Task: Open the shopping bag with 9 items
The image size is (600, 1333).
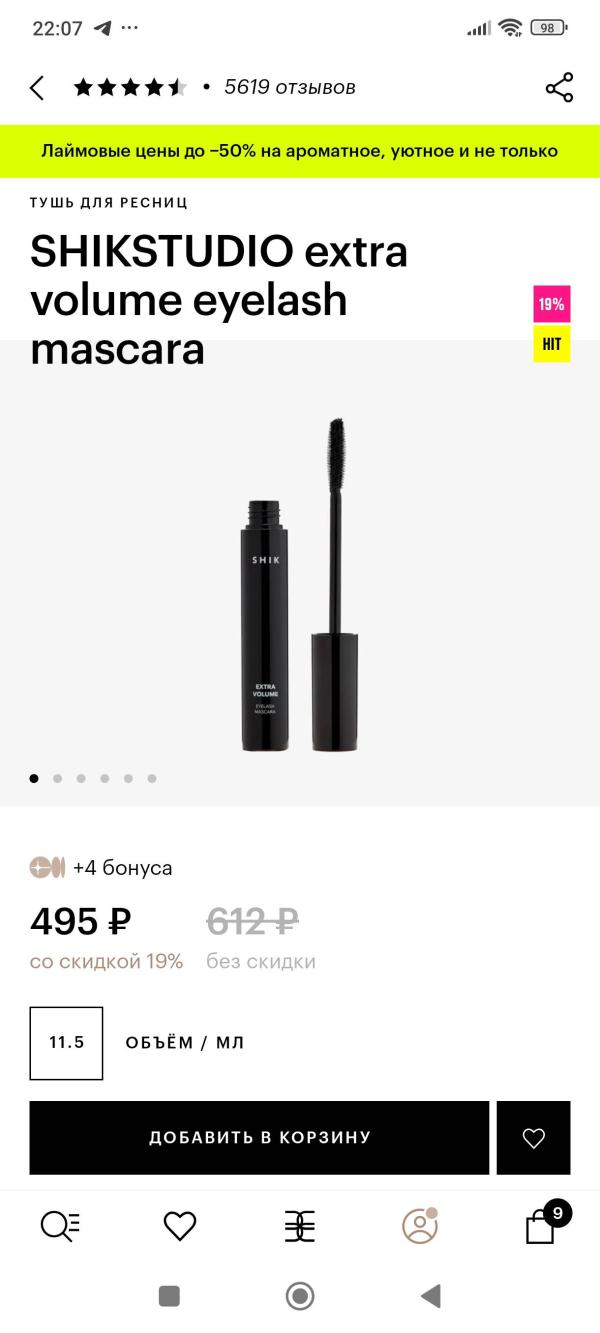Action: pyautogui.click(x=541, y=1226)
